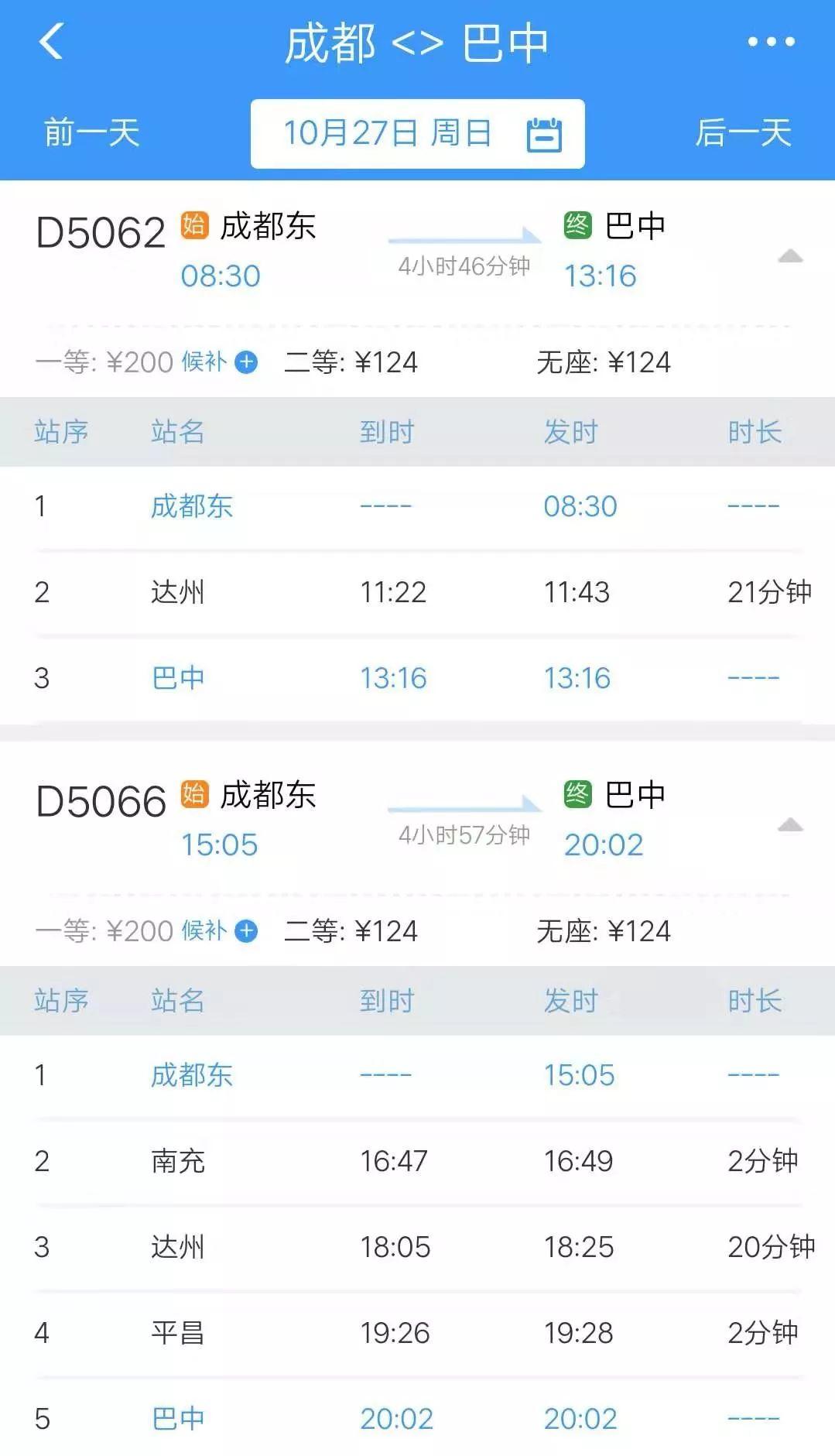
Task: Collapse the D5062 train stop list
Action: coord(790,256)
